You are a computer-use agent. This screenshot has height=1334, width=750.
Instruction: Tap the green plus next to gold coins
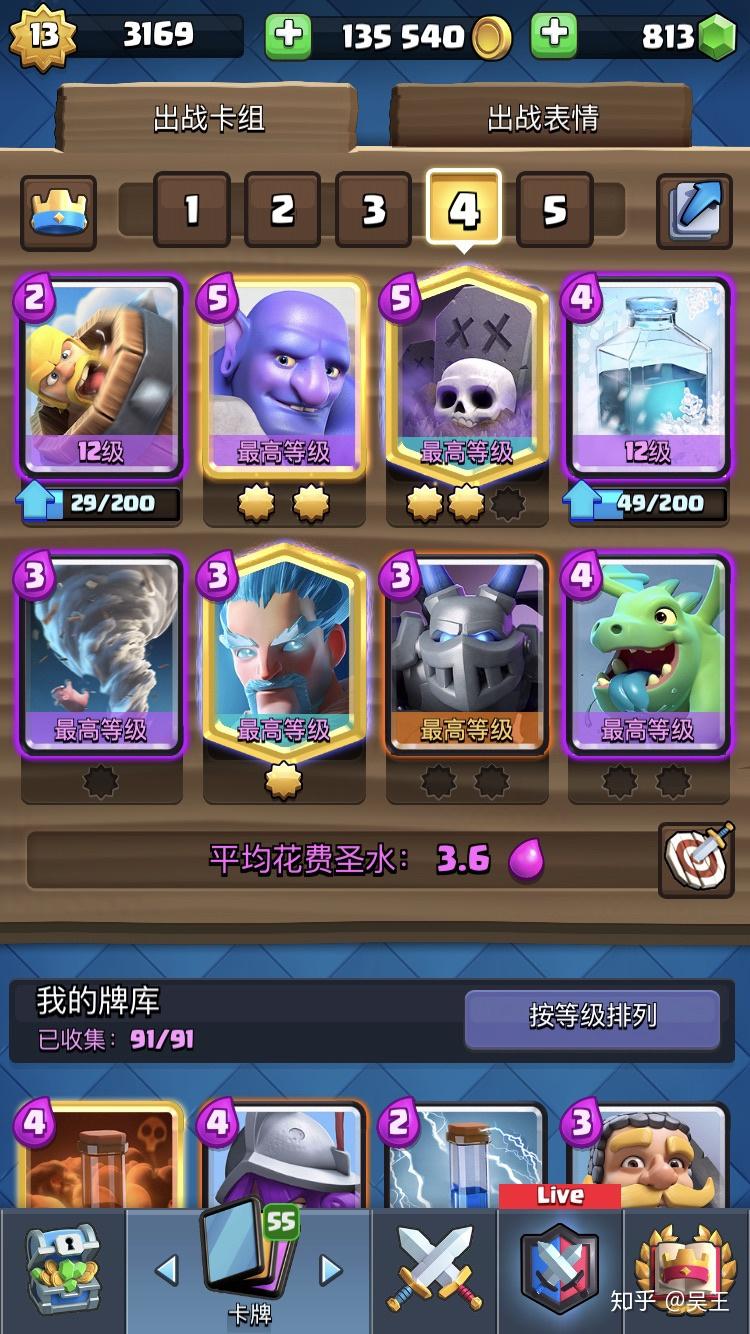pyautogui.click(x=288, y=36)
